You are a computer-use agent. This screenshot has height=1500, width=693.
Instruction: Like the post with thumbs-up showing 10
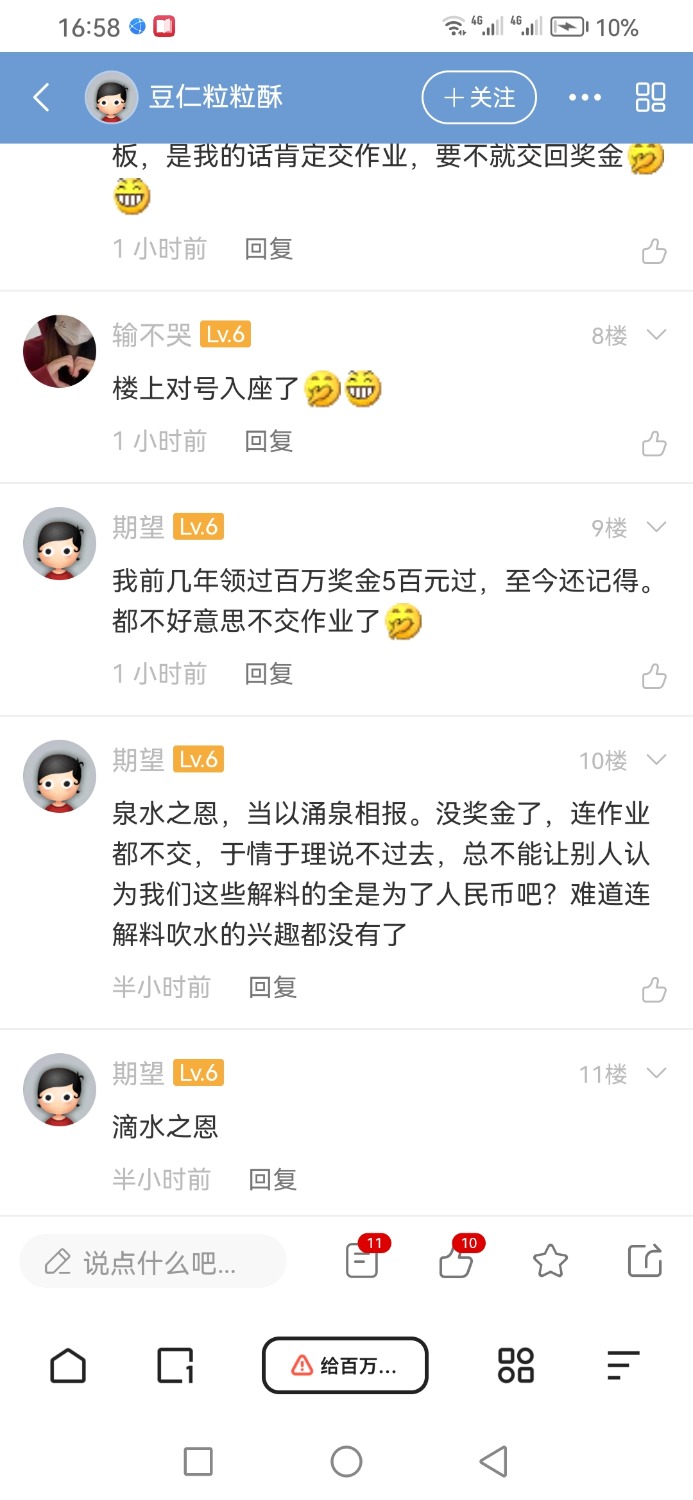[x=456, y=1261]
